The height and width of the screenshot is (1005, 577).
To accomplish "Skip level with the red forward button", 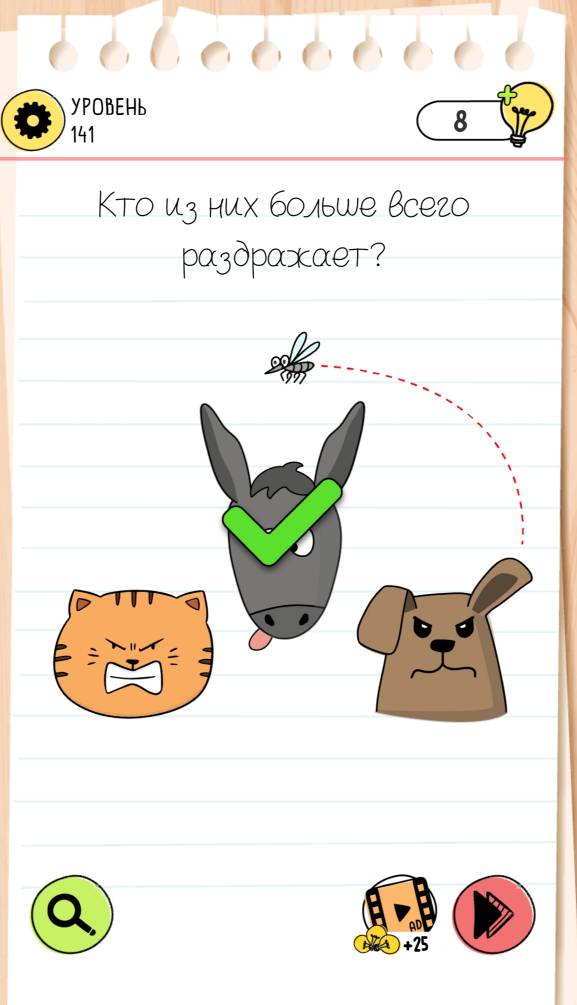I will [x=494, y=915].
